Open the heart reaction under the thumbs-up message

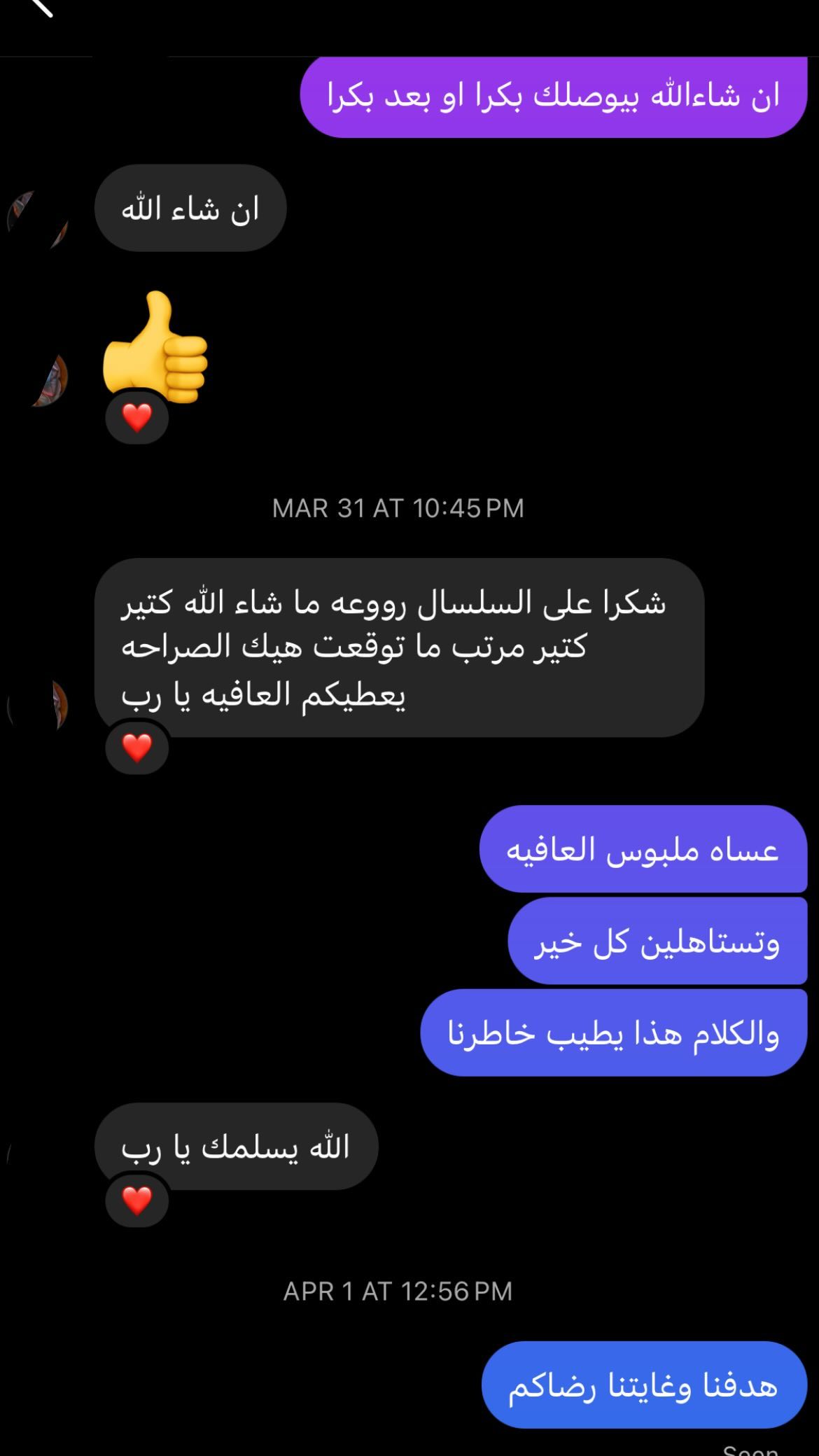click(136, 419)
